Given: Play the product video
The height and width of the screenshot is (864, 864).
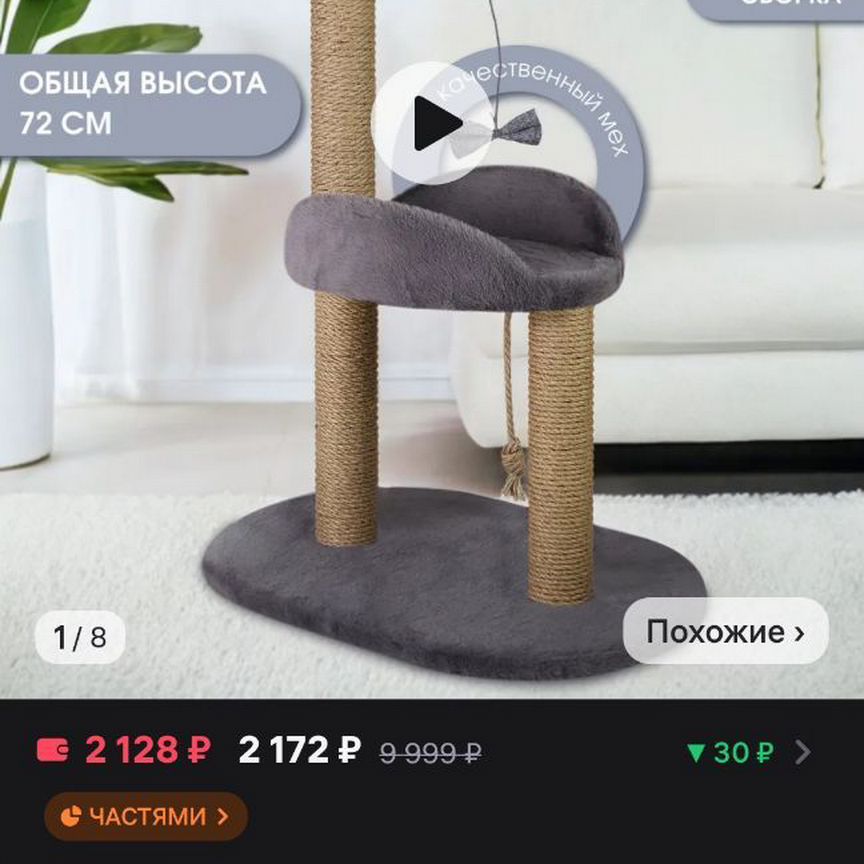Looking at the screenshot, I should pyautogui.click(x=436, y=124).
